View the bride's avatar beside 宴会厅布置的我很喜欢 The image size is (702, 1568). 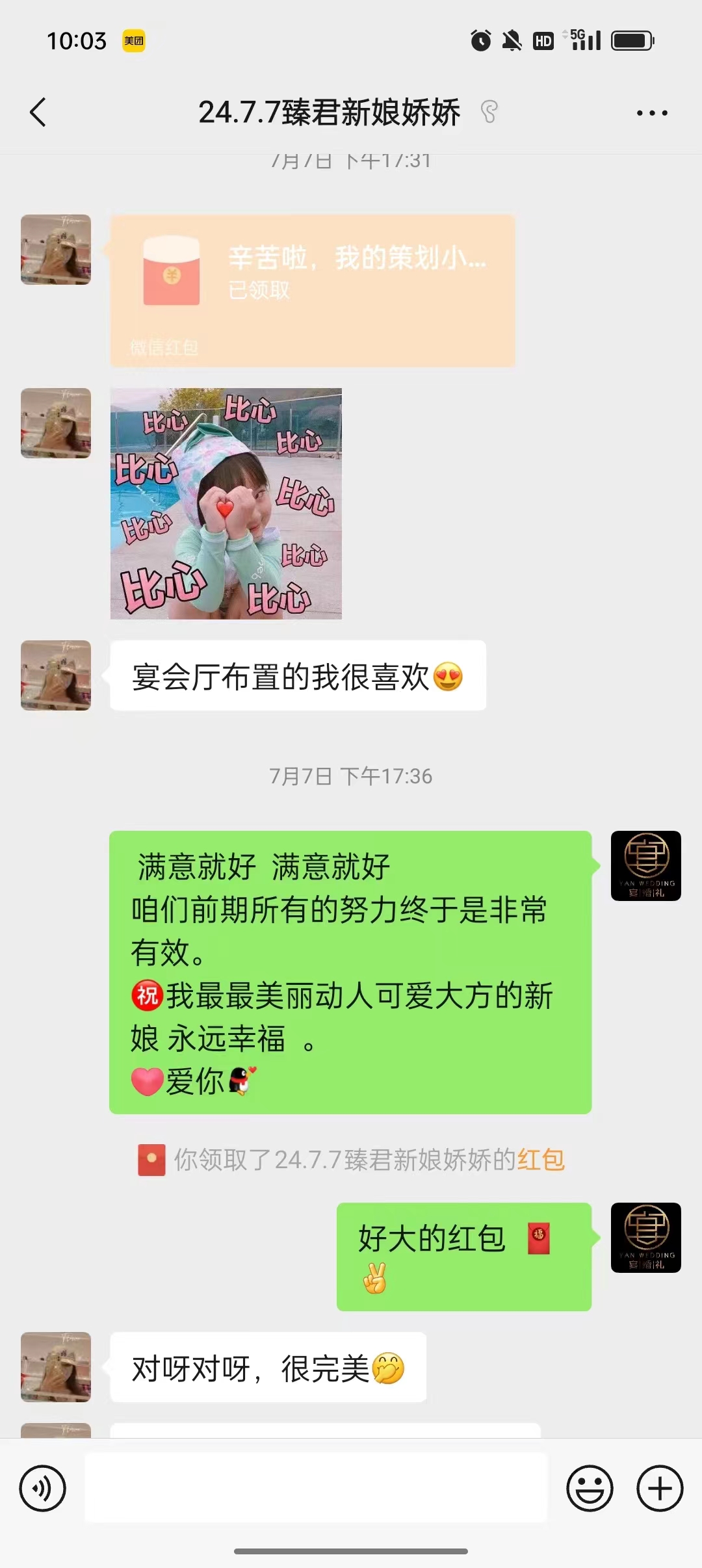point(56,675)
